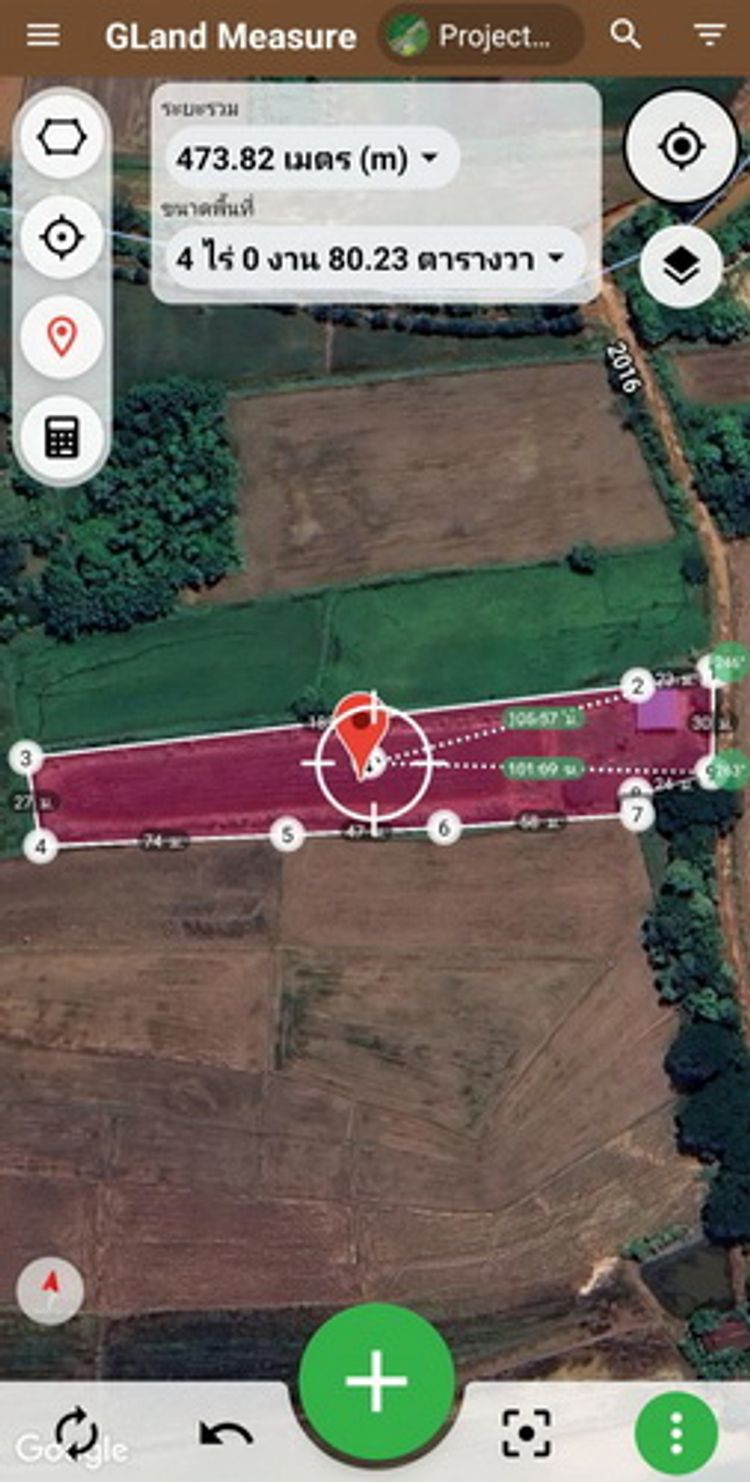Open the filter options icon

coord(709,36)
